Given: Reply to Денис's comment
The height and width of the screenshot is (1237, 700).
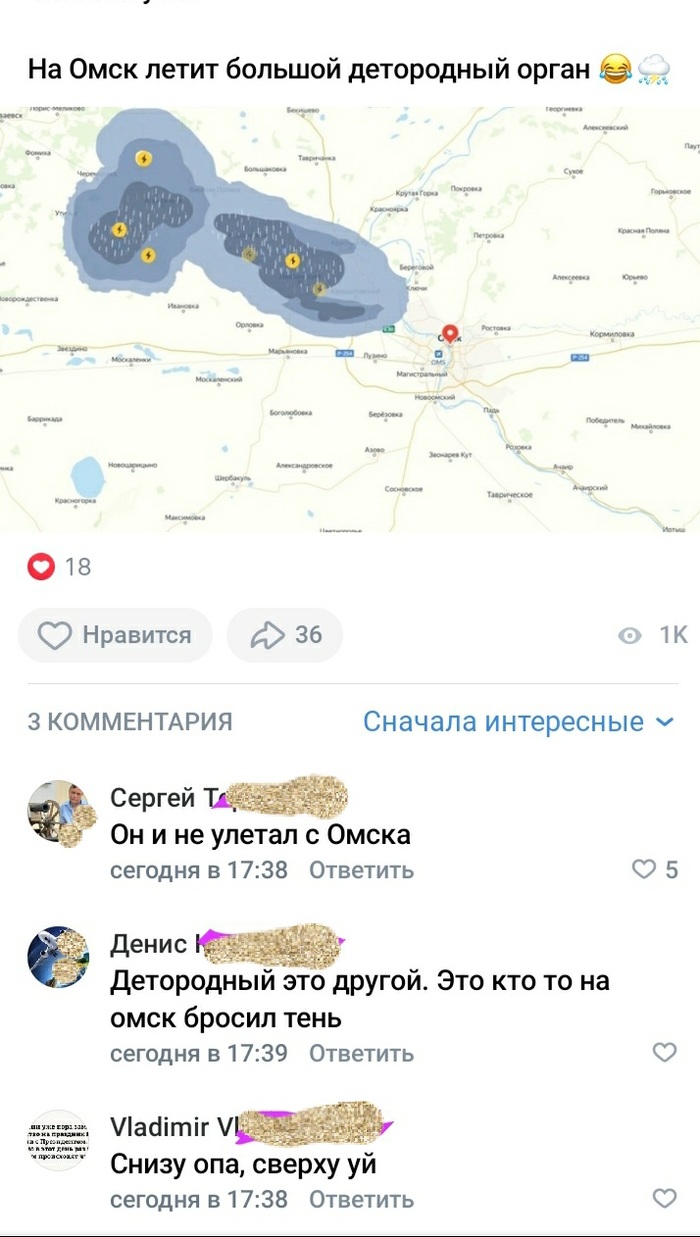Looking at the screenshot, I should click(x=361, y=1052).
